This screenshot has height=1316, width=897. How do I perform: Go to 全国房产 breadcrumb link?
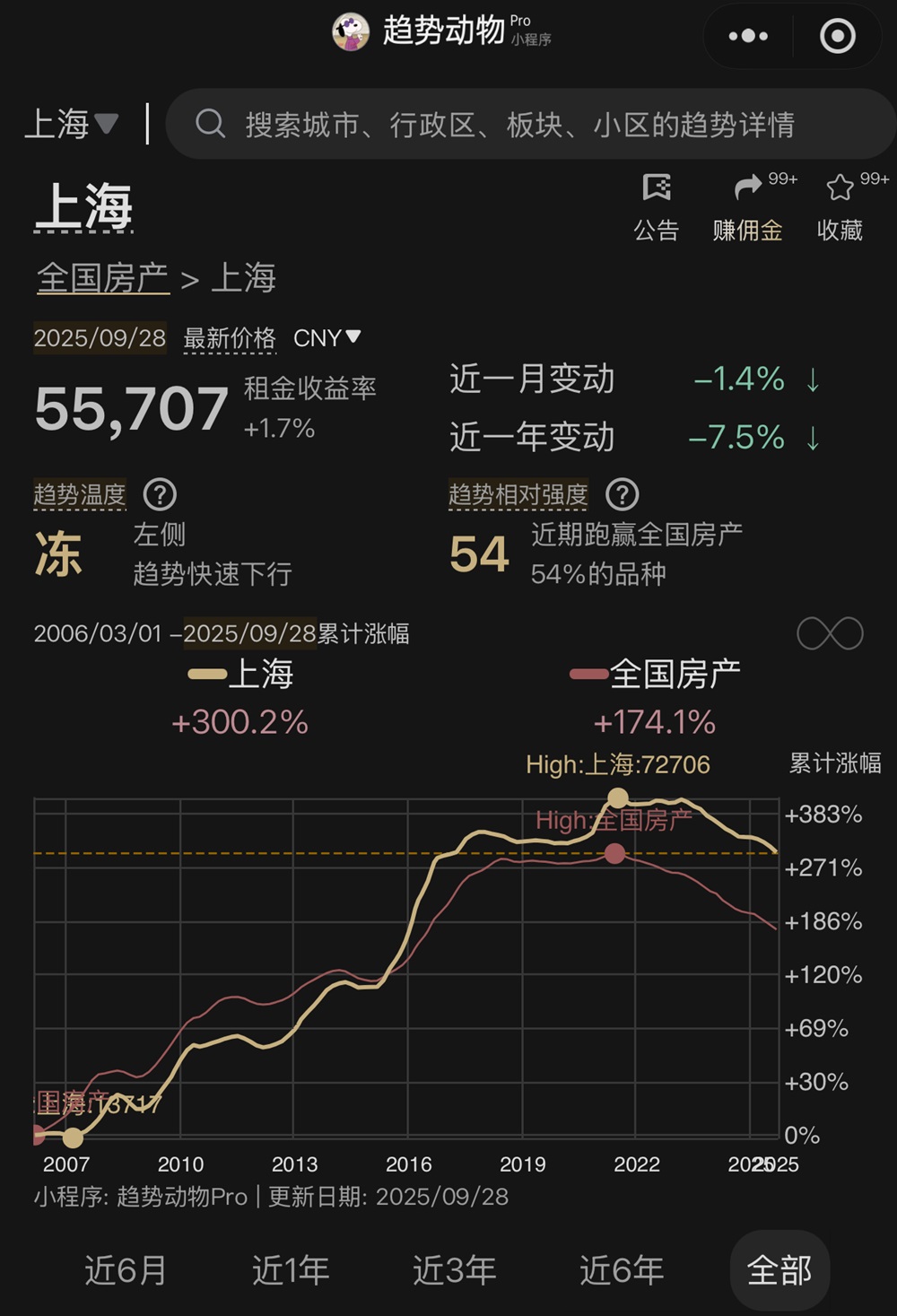coord(102,278)
